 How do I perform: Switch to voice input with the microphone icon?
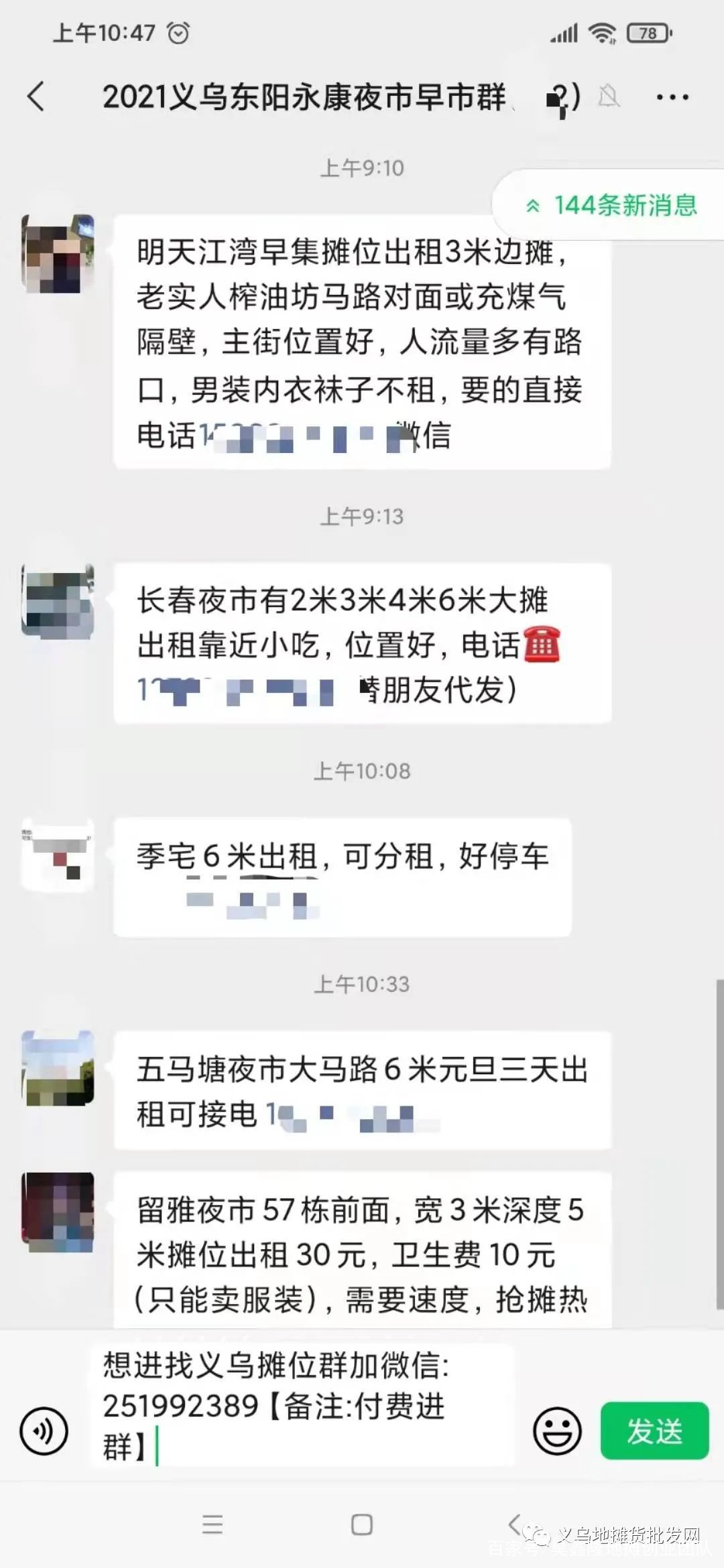[x=44, y=1431]
